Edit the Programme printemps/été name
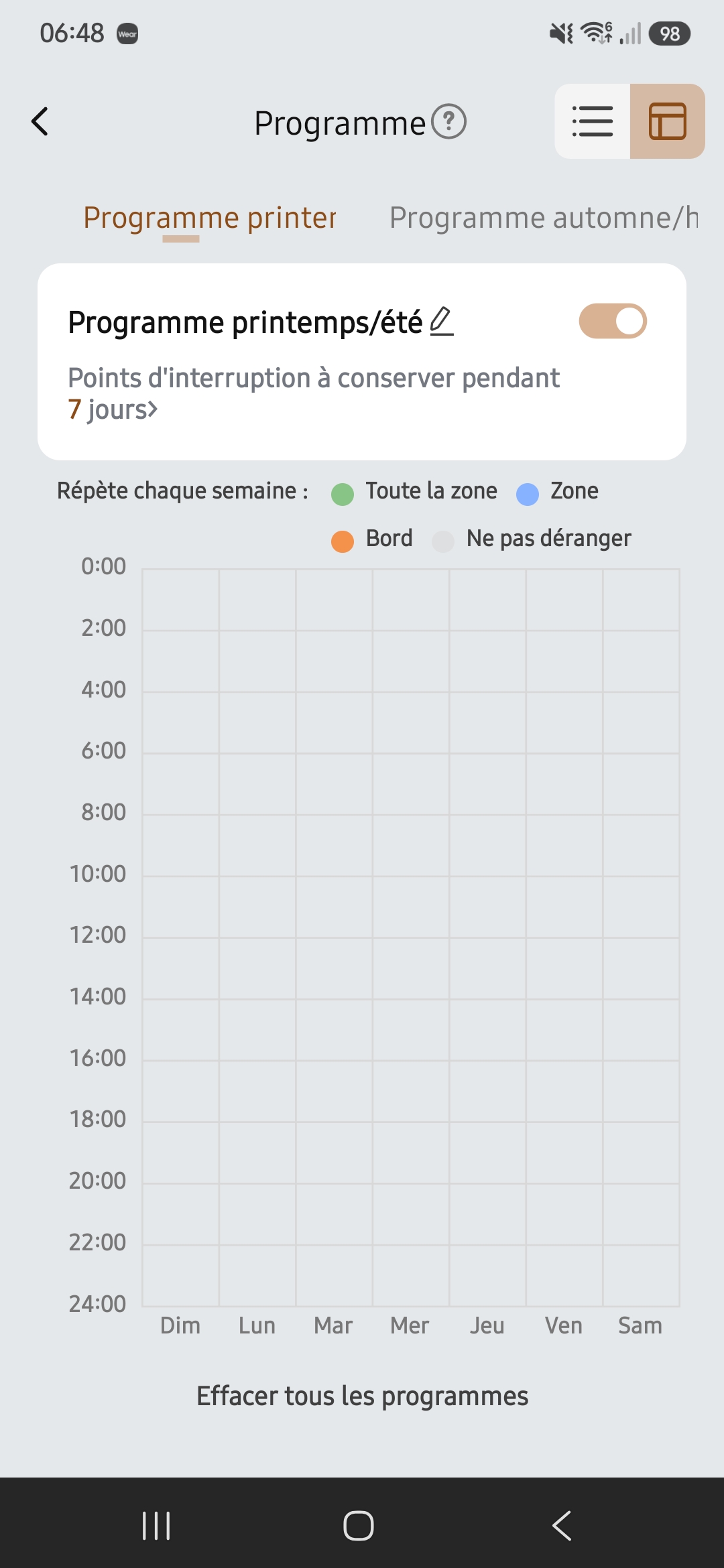The height and width of the screenshot is (1568, 724). 442,322
